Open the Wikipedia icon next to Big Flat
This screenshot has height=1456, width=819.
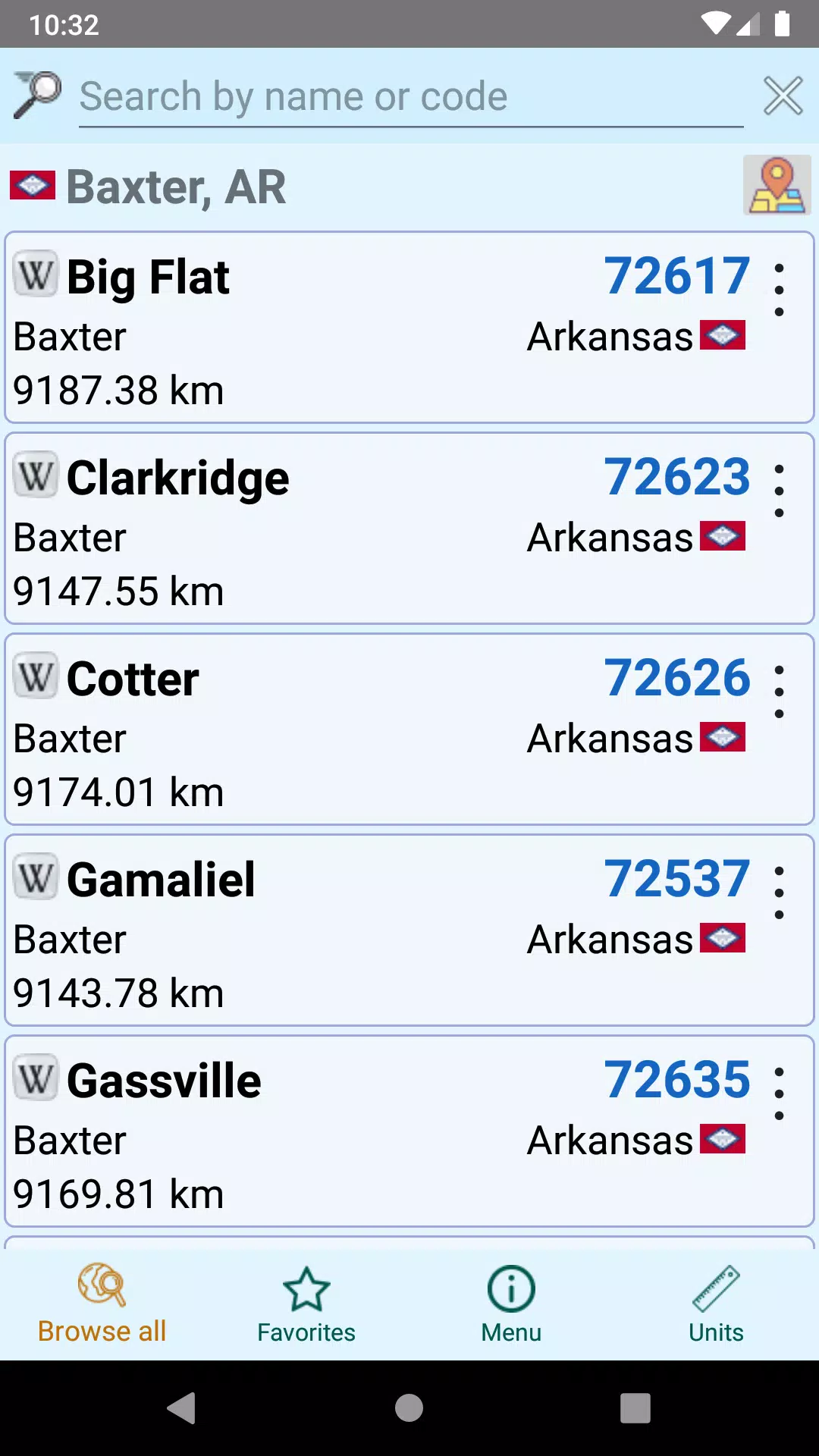[36, 273]
